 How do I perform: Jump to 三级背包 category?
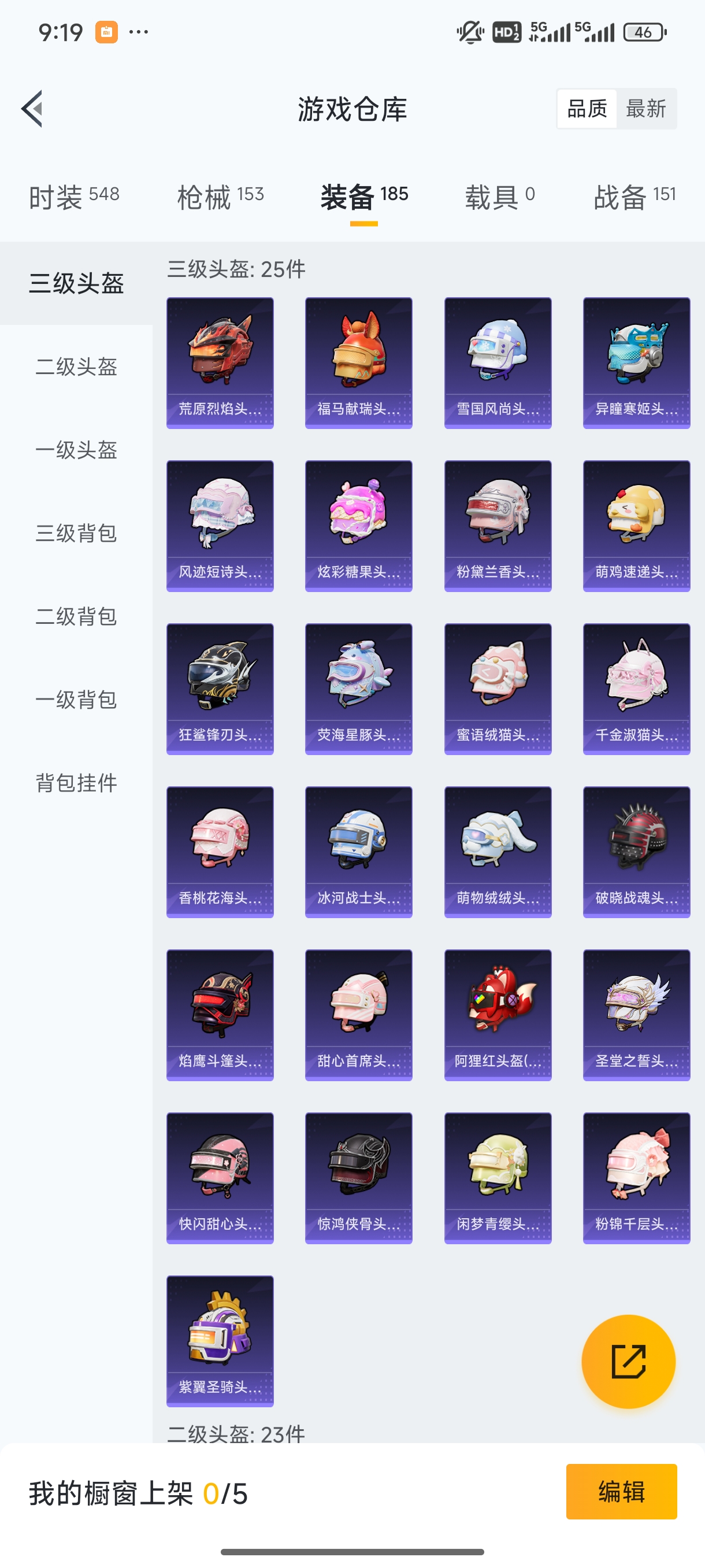click(76, 533)
